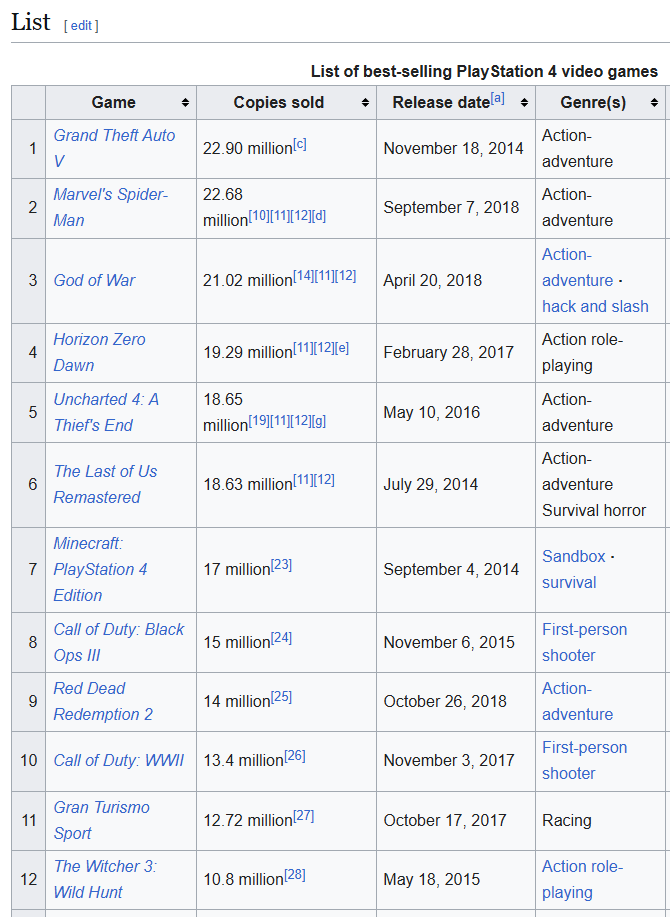The width and height of the screenshot is (670, 917).
Task: Jump to citation 23 for Minecraft sales
Action: click(x=281, y=566)
